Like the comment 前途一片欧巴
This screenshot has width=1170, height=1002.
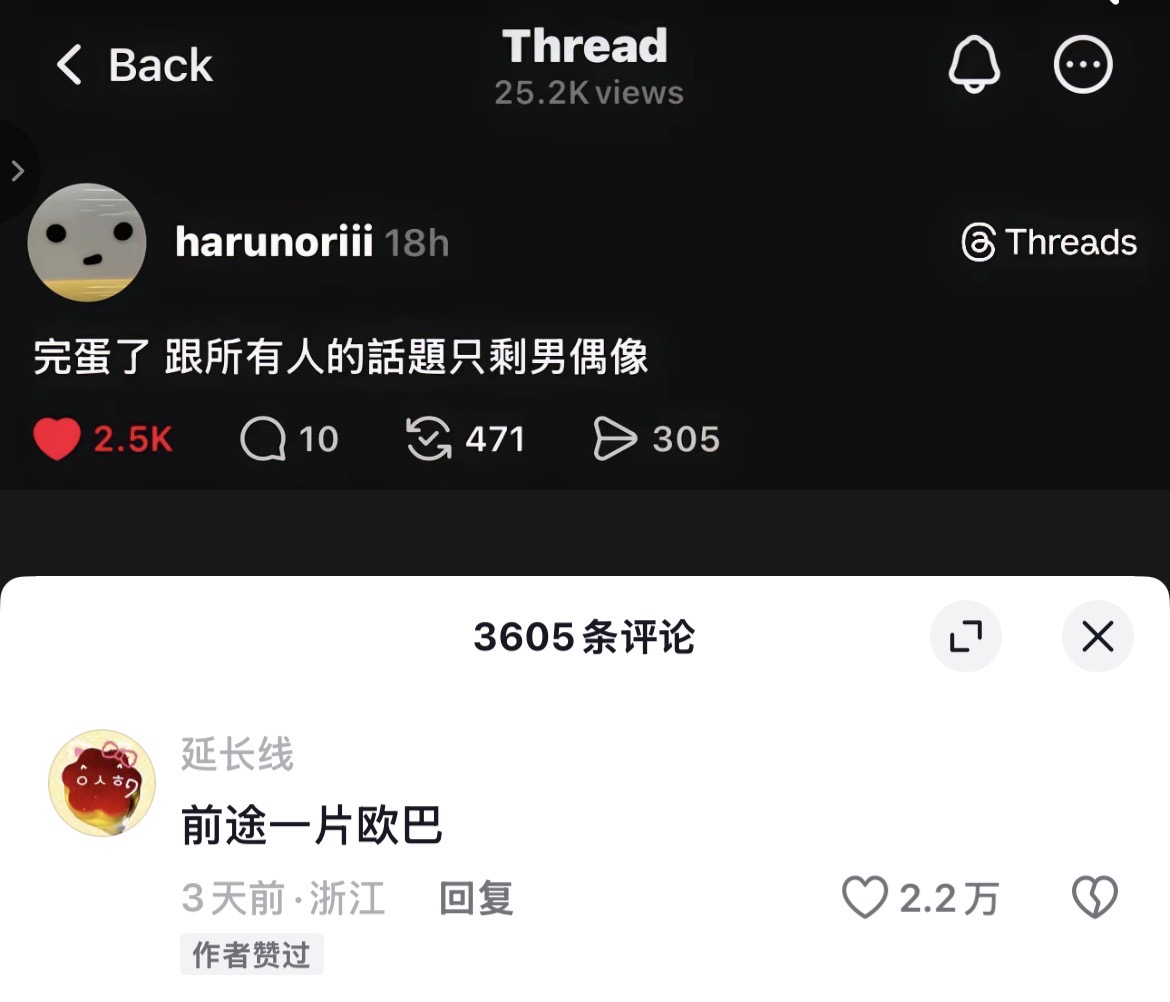865,898
